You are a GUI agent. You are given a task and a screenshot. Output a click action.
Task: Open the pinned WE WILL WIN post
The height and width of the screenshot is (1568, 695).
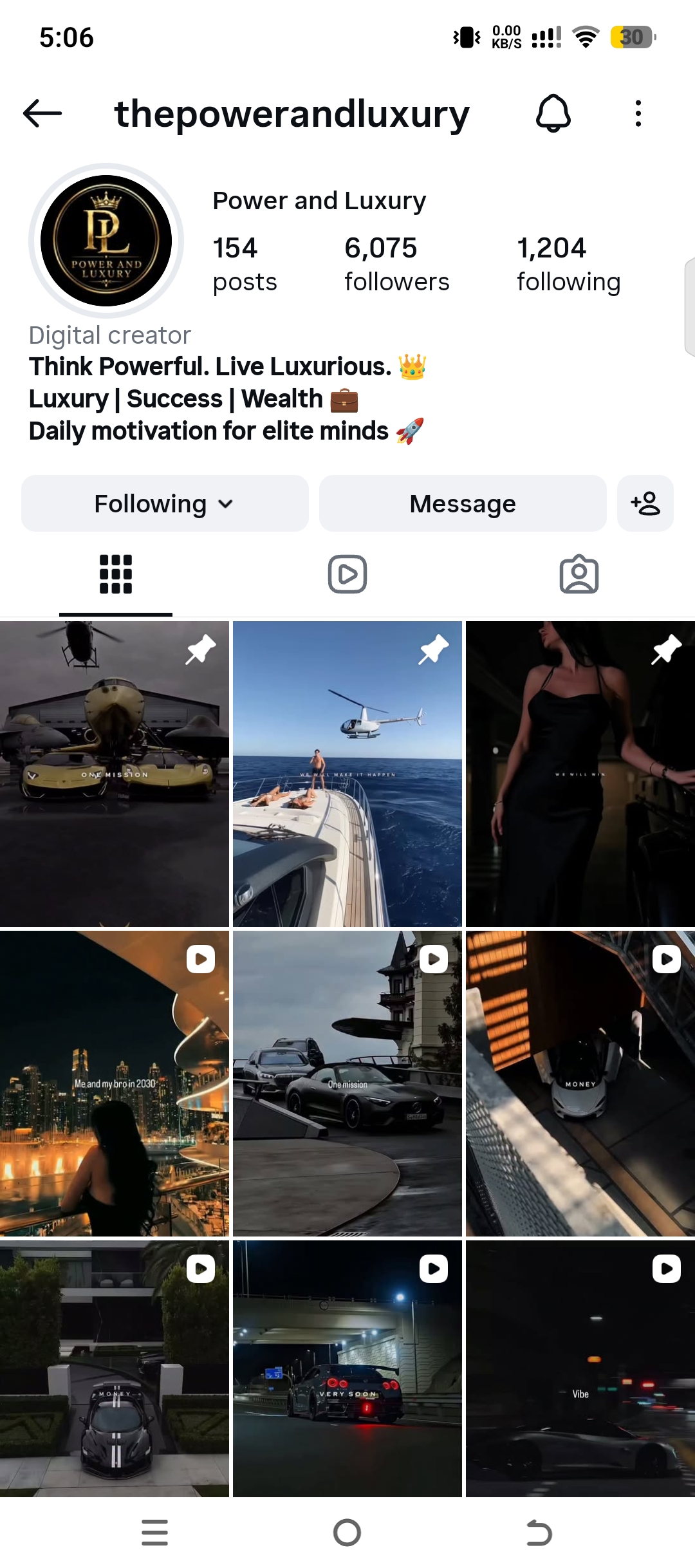(580, 774)
